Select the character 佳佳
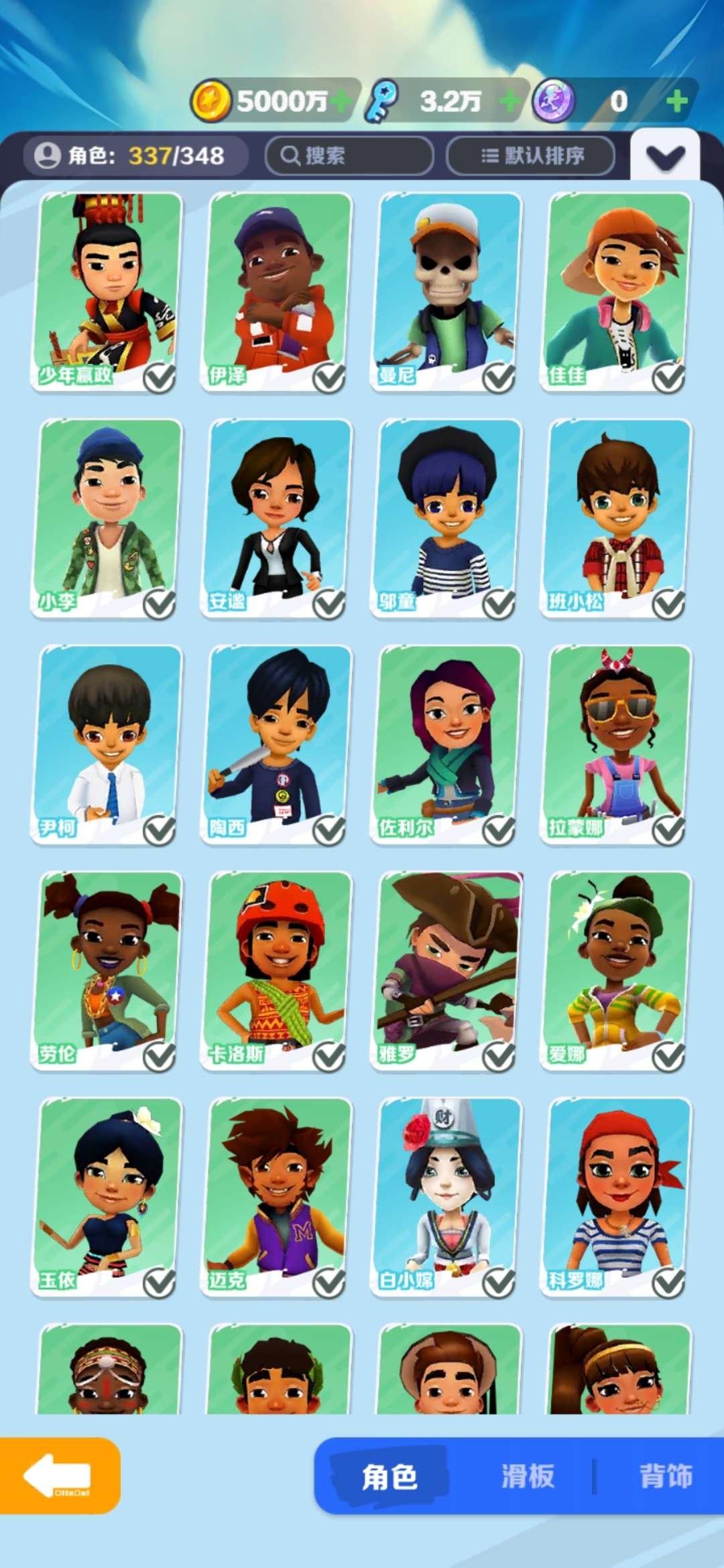724x1568 pixels. 616,291
